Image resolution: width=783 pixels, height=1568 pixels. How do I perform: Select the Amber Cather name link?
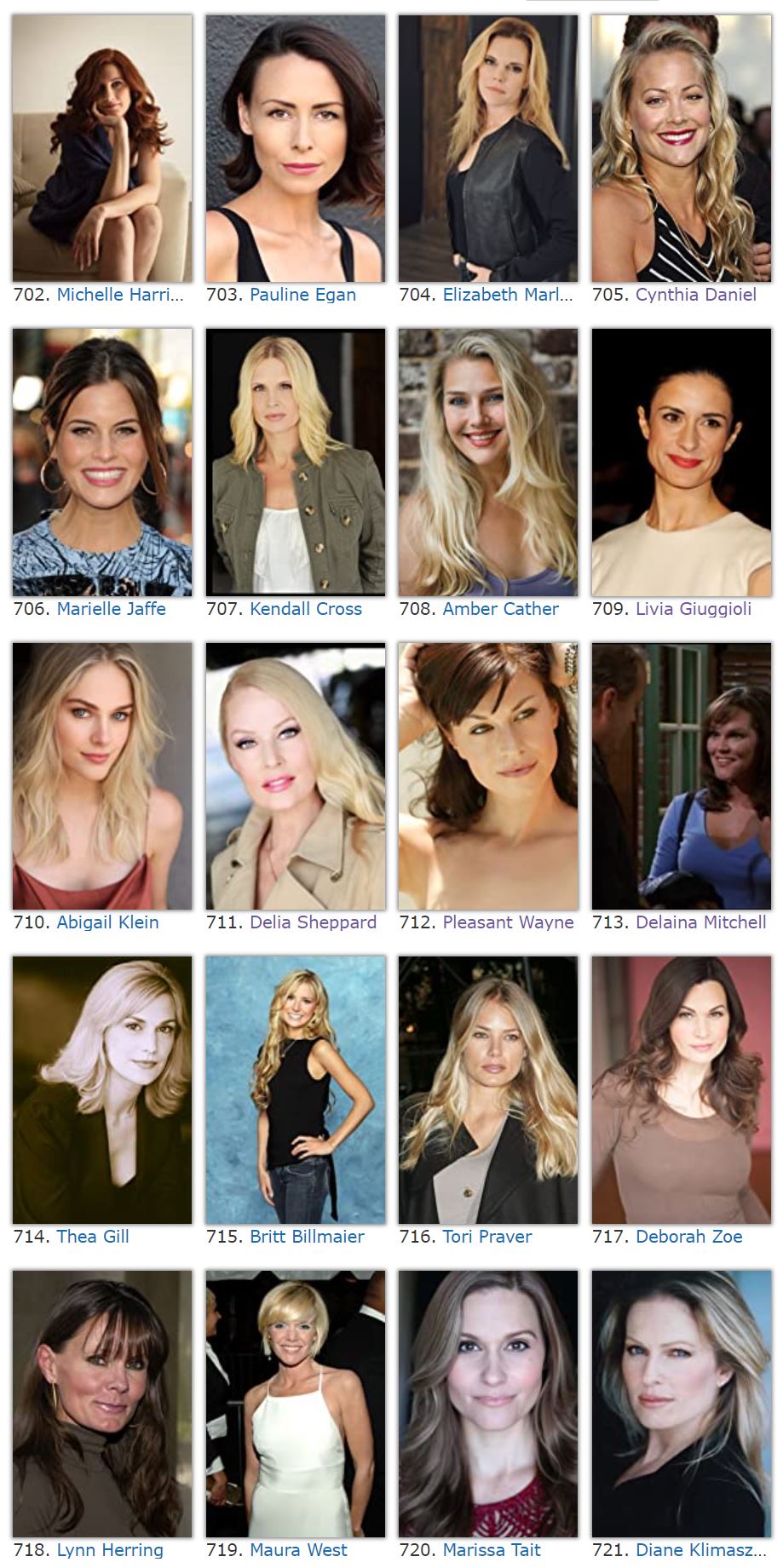pos(500,609)
